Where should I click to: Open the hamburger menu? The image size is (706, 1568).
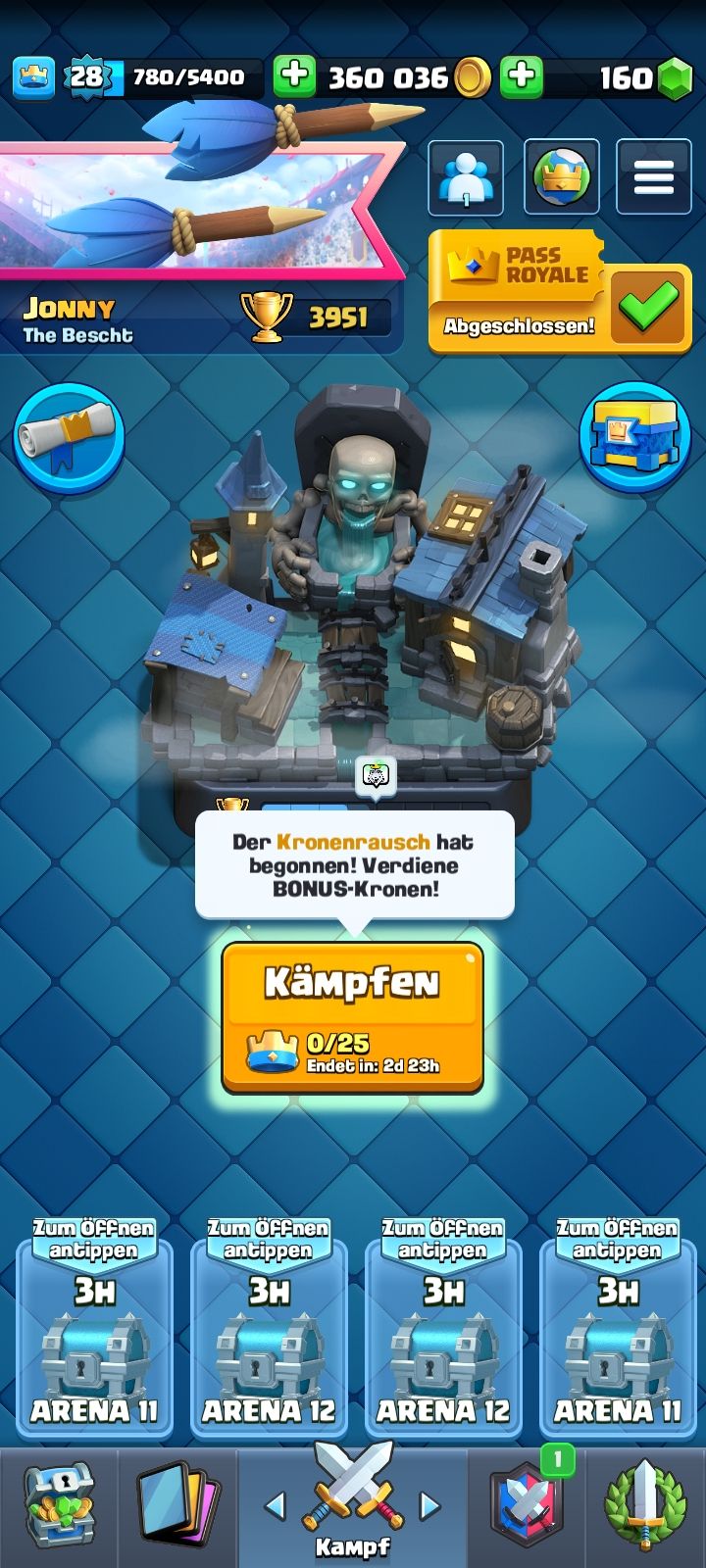[653, 178]
